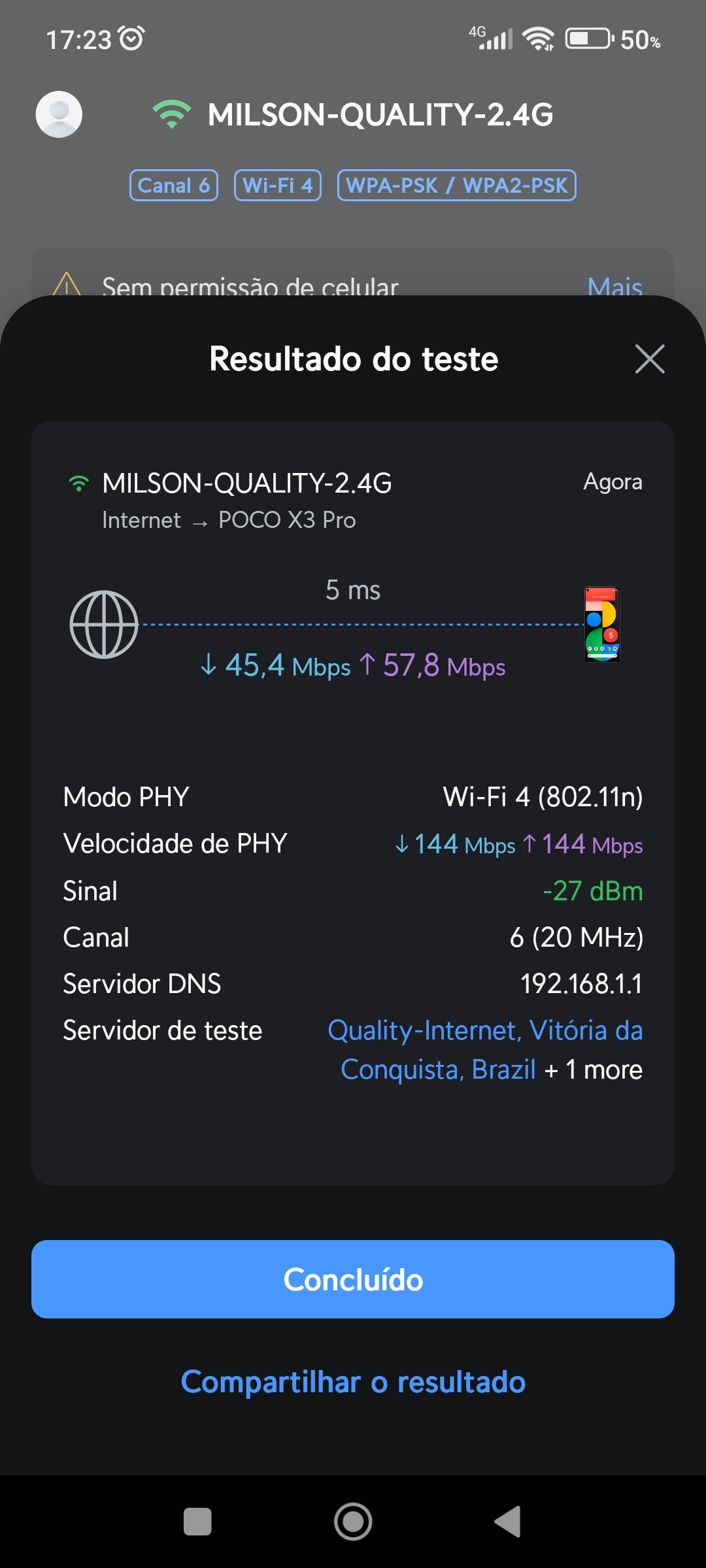This screenshot has height=1568, width=706.
Task: Share the result via Compartilhar o resultado
Action: click(353, 1382)
